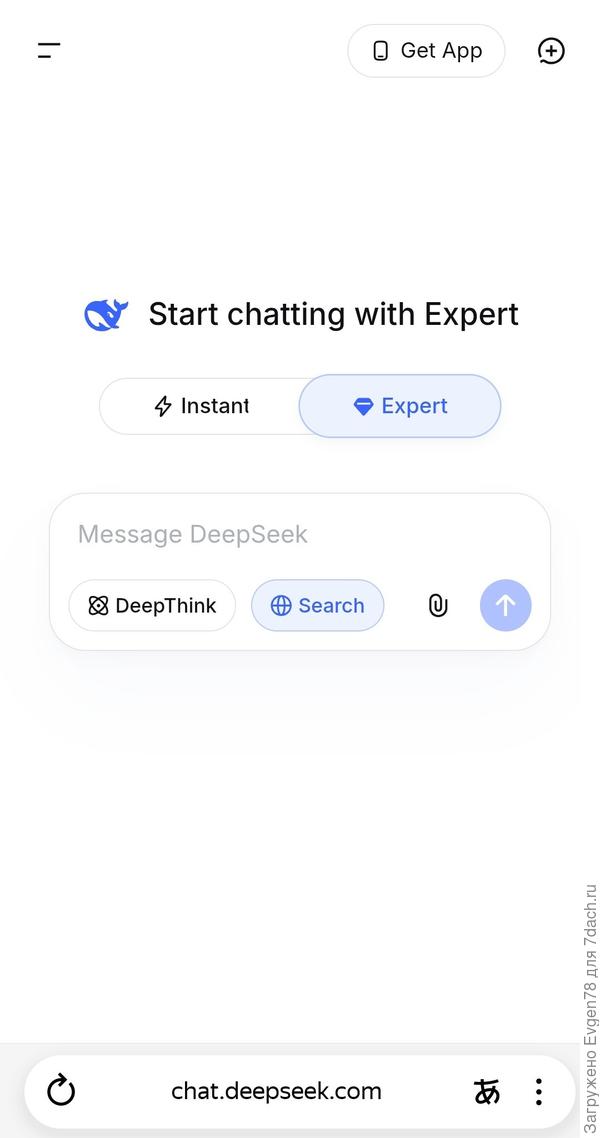
Task: Reload the page in the browser
Action: pos(61,1091)
